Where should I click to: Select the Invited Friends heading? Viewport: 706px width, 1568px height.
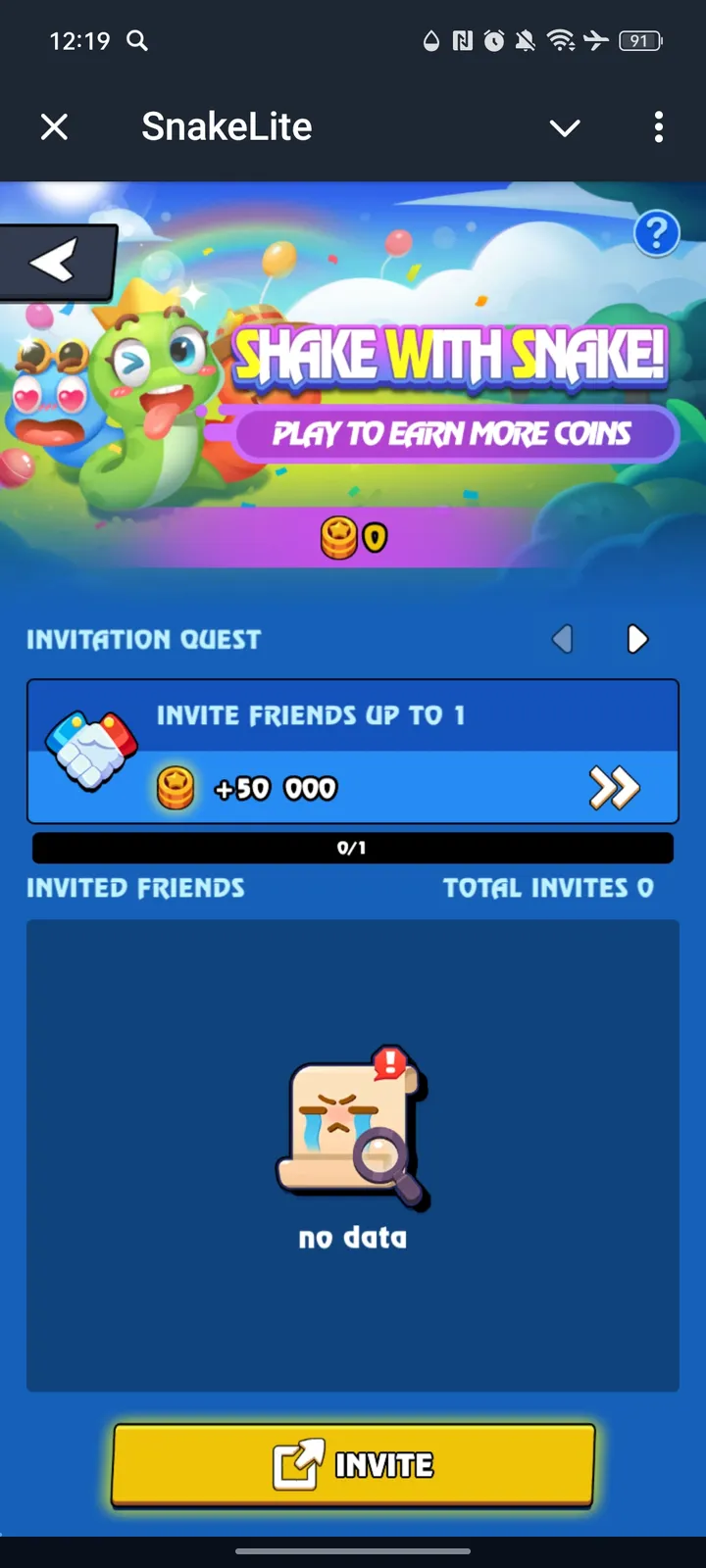(136, 888)
